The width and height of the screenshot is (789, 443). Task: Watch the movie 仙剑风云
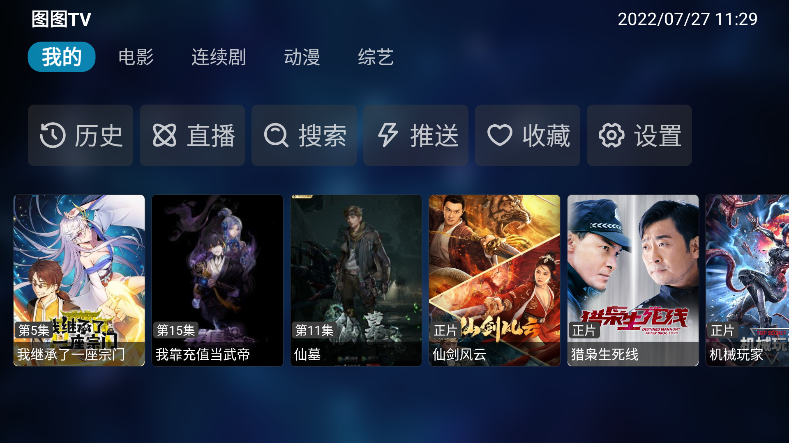click(x=494, y=280)
